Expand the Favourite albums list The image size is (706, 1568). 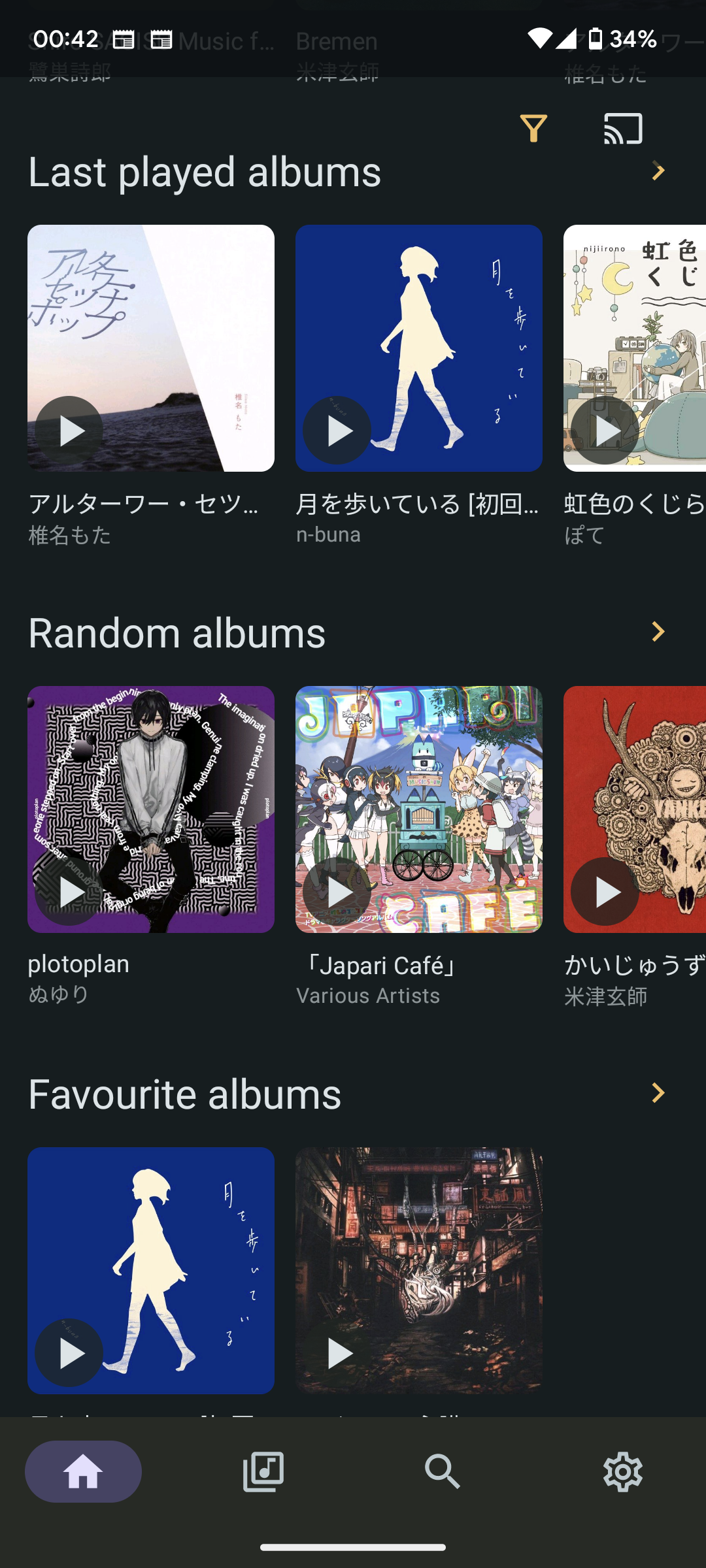[x=658, y=1092]
